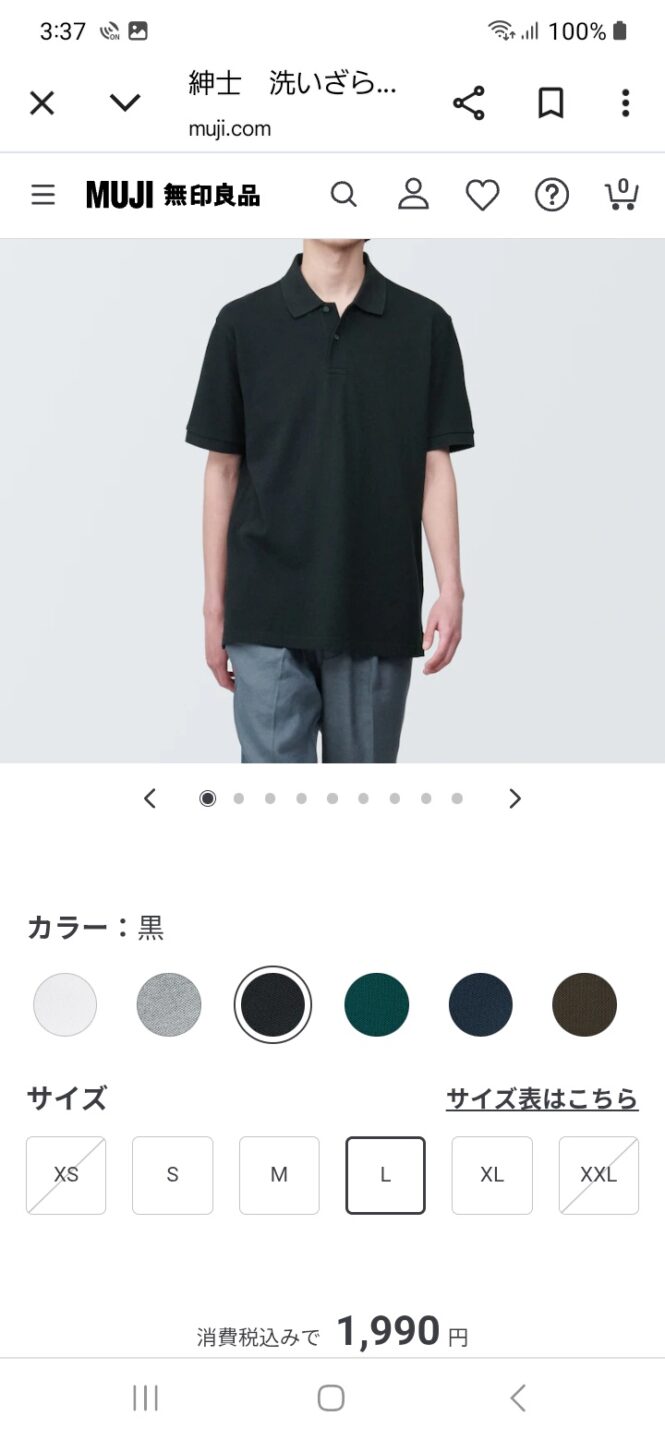Image resolution: width=665 pixels, height=1440 pixels.
Task: Choose the dark brown color swatch
Action: [585, 1004]
